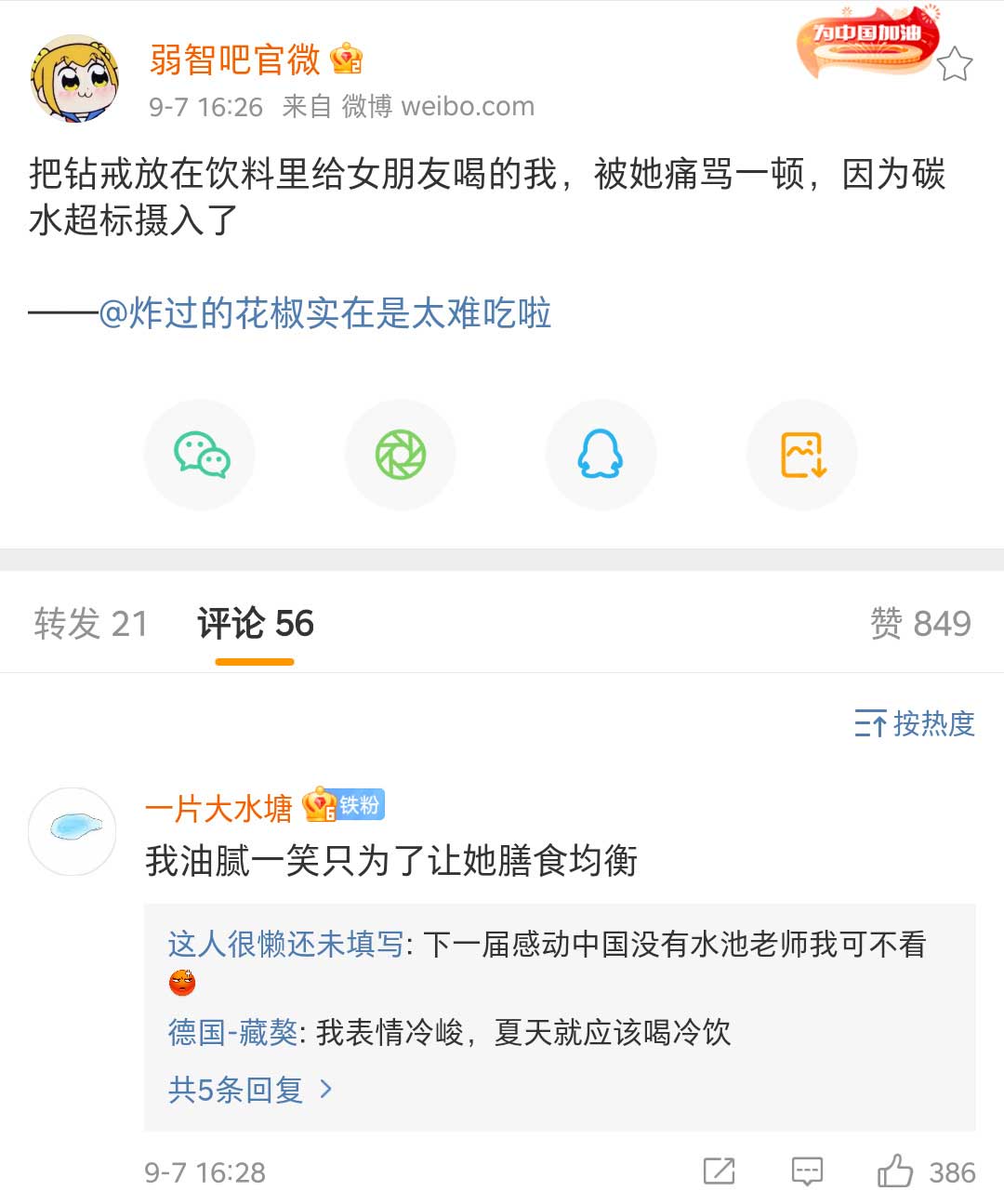
Task: Share the post to WeChat
Action: 201,455
